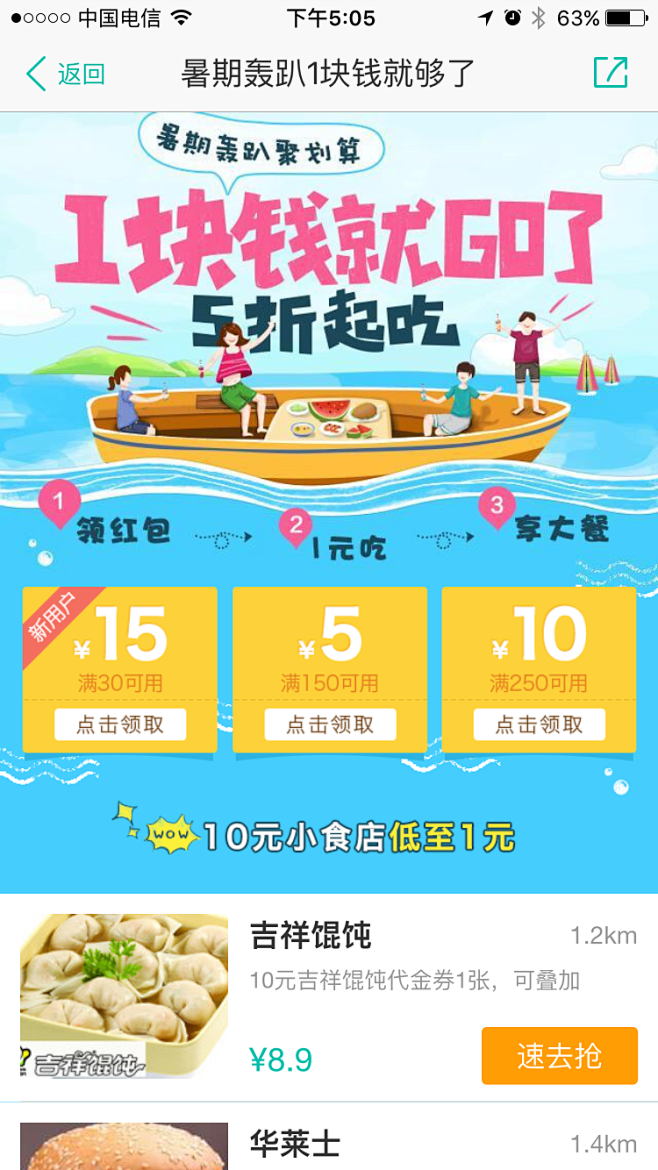Open the share icon in top bar

click(x=610, y=73)
